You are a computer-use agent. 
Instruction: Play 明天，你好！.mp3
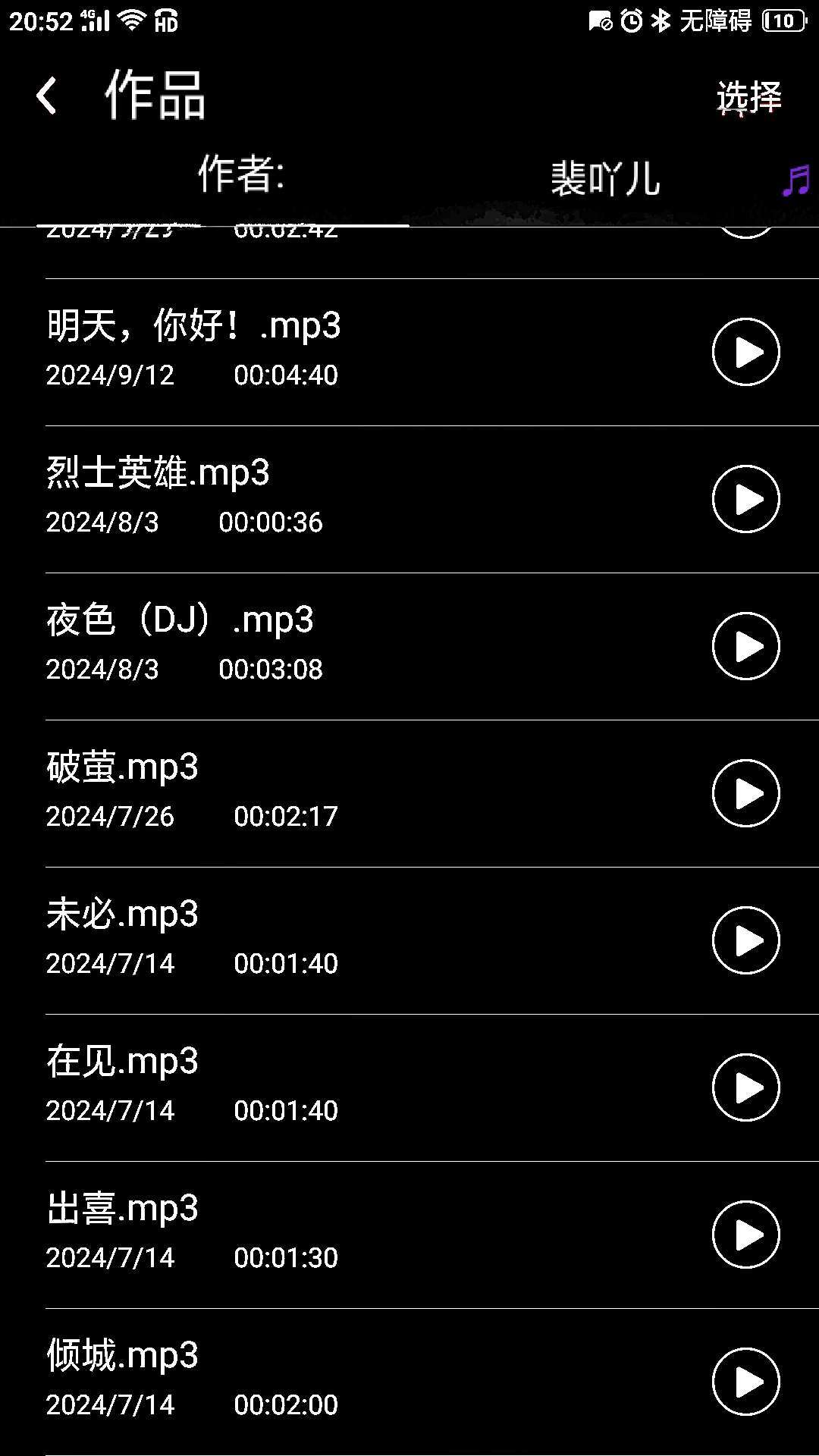click(x=746, y=352)
